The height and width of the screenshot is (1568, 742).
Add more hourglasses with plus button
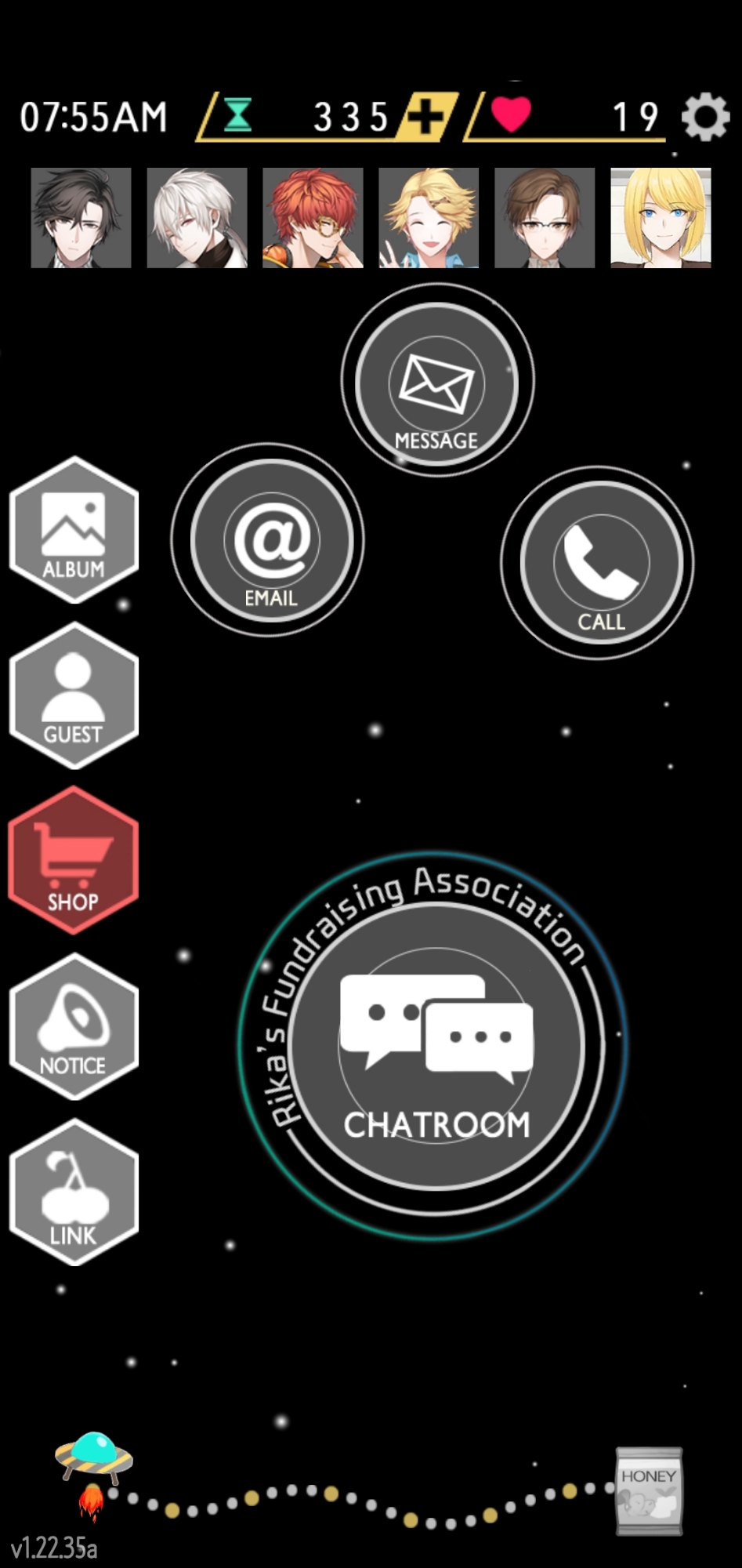[x=425, y=118]
